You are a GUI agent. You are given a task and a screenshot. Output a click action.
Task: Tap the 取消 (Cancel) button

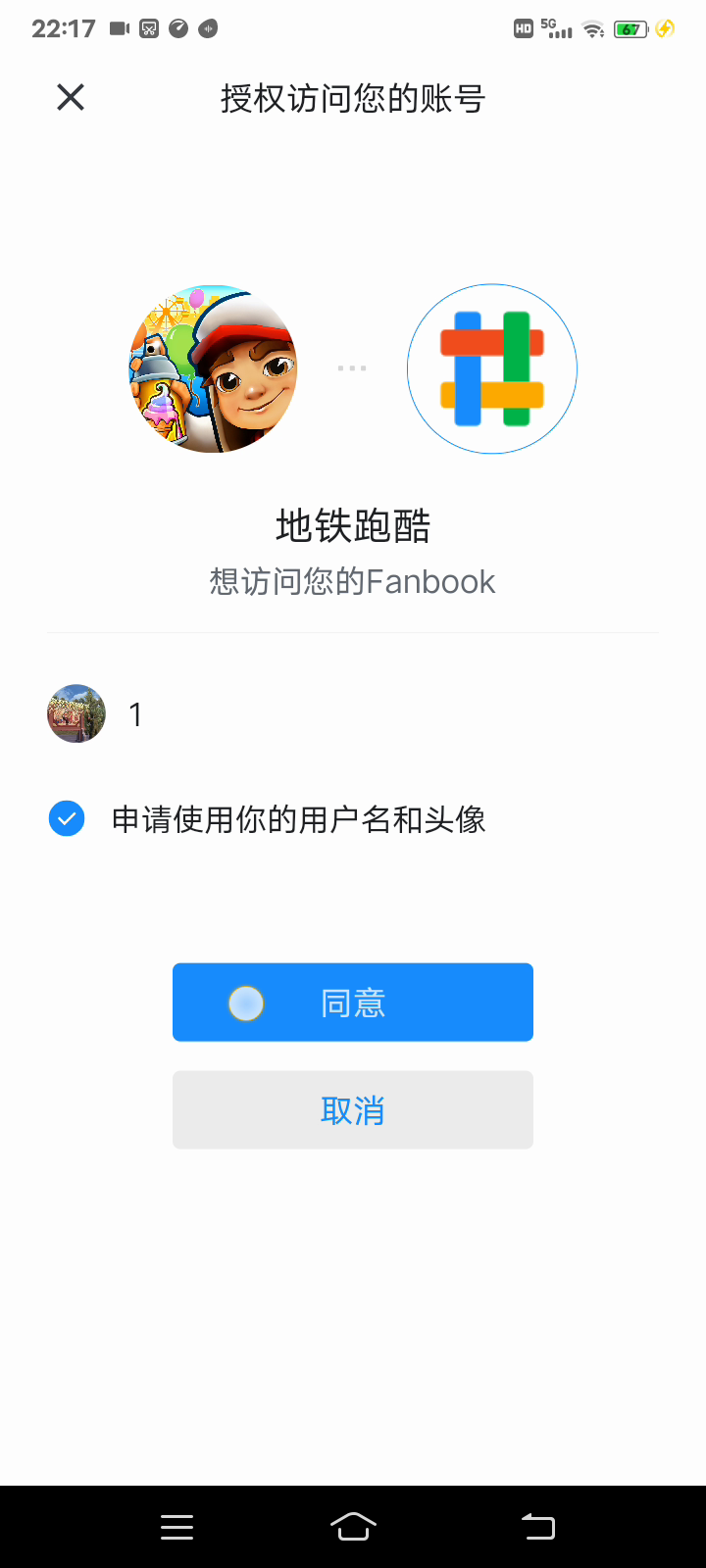[x=353, y=1110]
